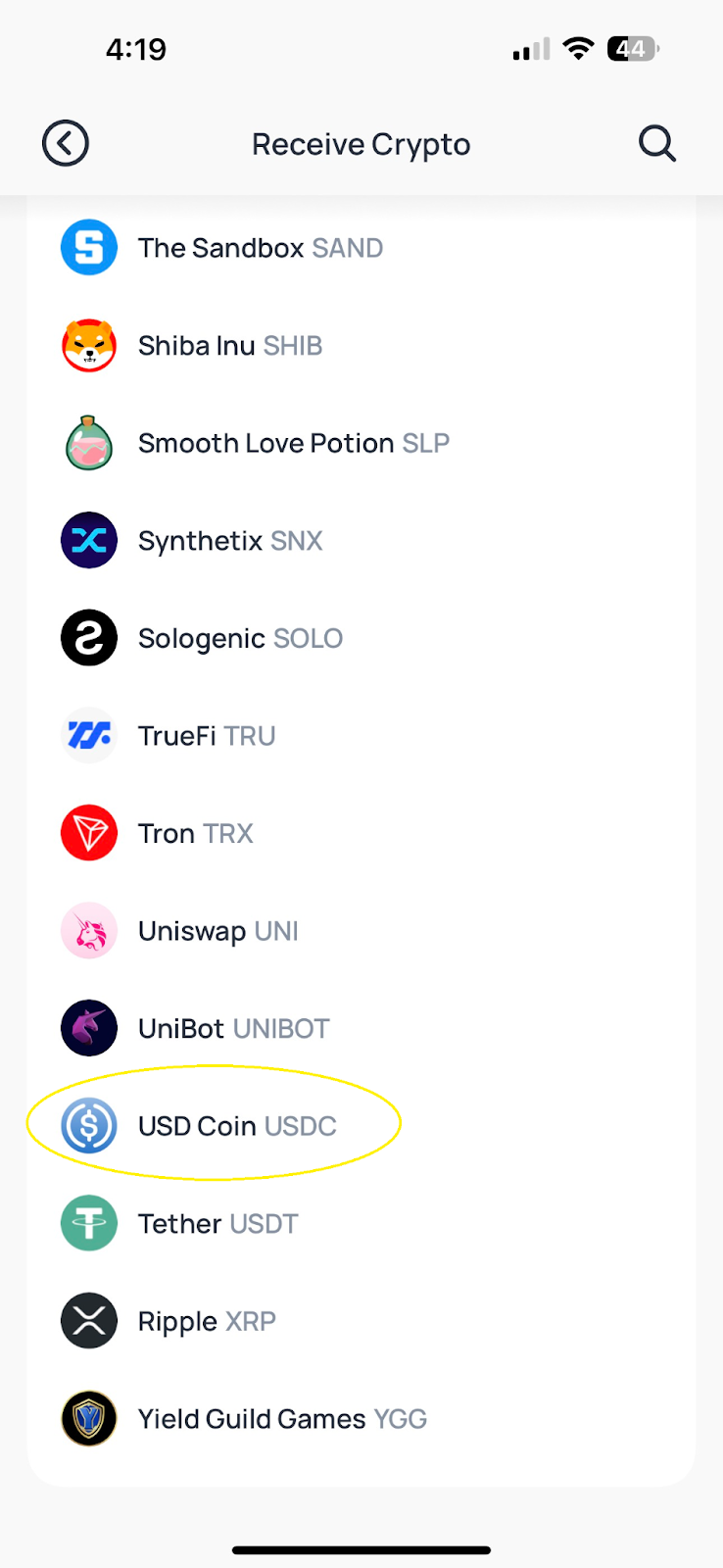This screenshot has height=1568, width=723.
Task: Pick Sologenic SOLO
Action: click(361, 638)
